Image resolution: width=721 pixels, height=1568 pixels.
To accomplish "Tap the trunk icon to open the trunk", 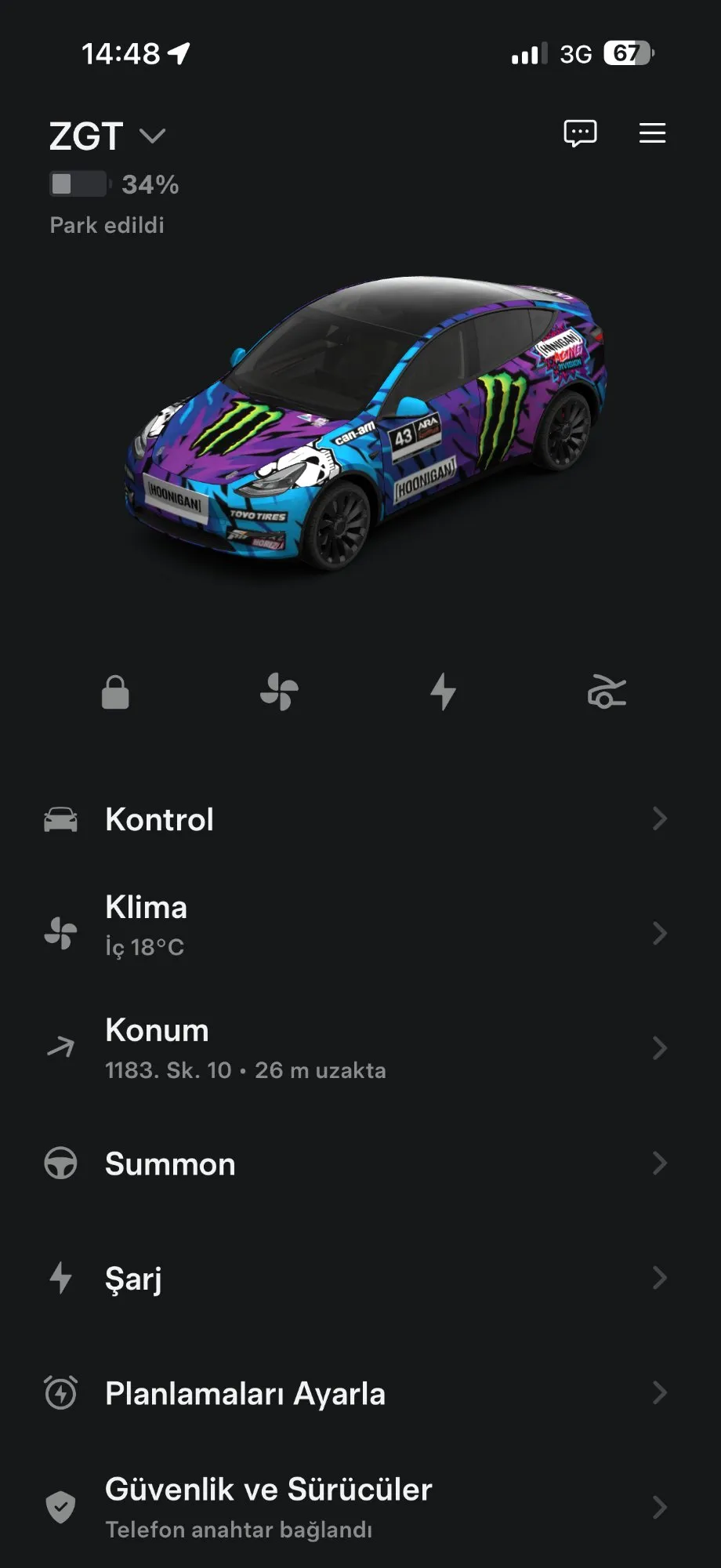I will [x=607, y=691].
